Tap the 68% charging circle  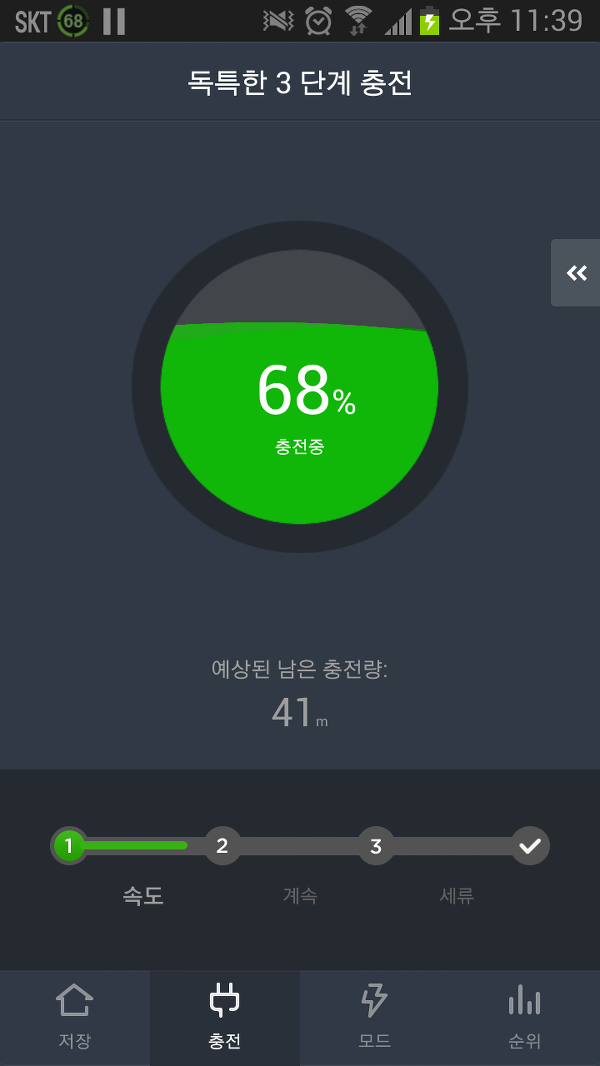(x=300, y=386)
